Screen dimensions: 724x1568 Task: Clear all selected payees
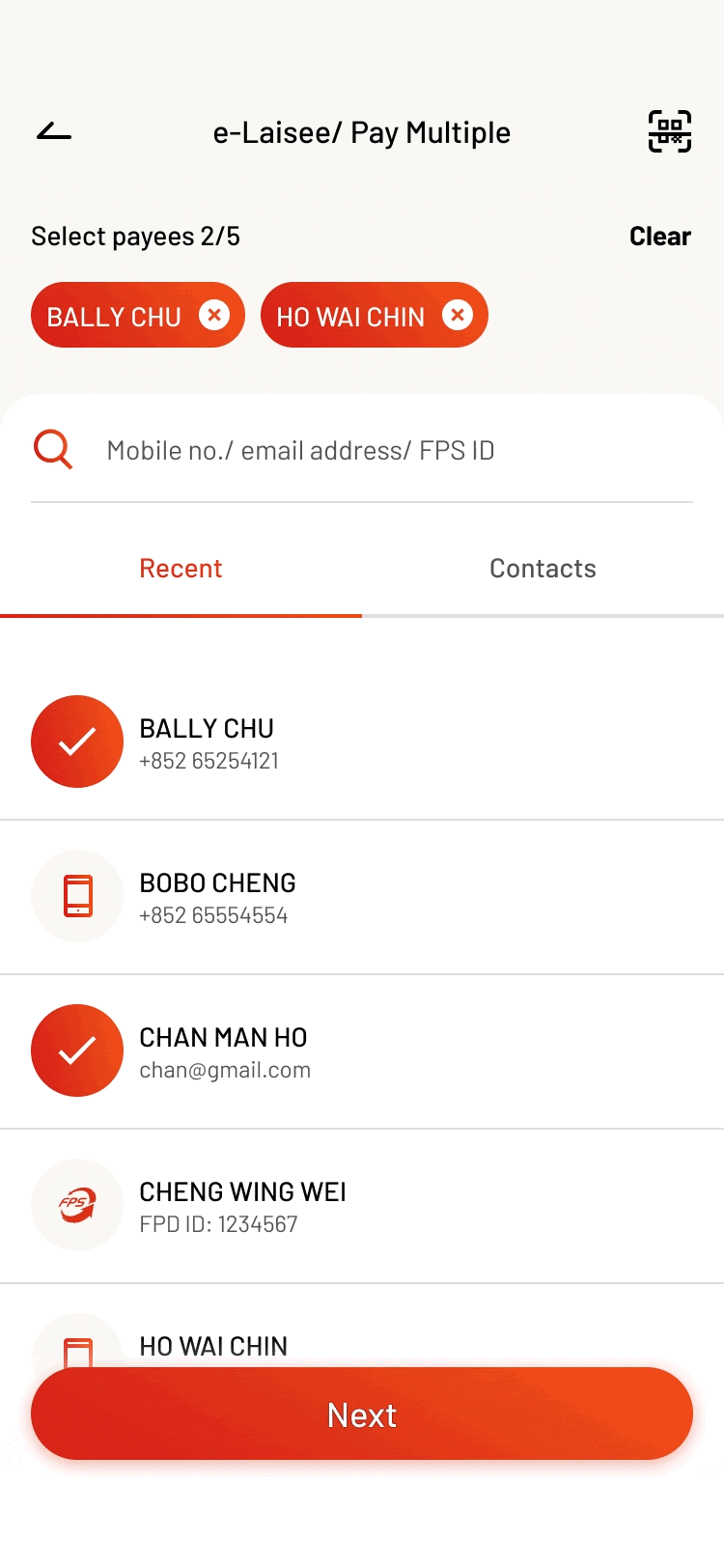[659, 237]
